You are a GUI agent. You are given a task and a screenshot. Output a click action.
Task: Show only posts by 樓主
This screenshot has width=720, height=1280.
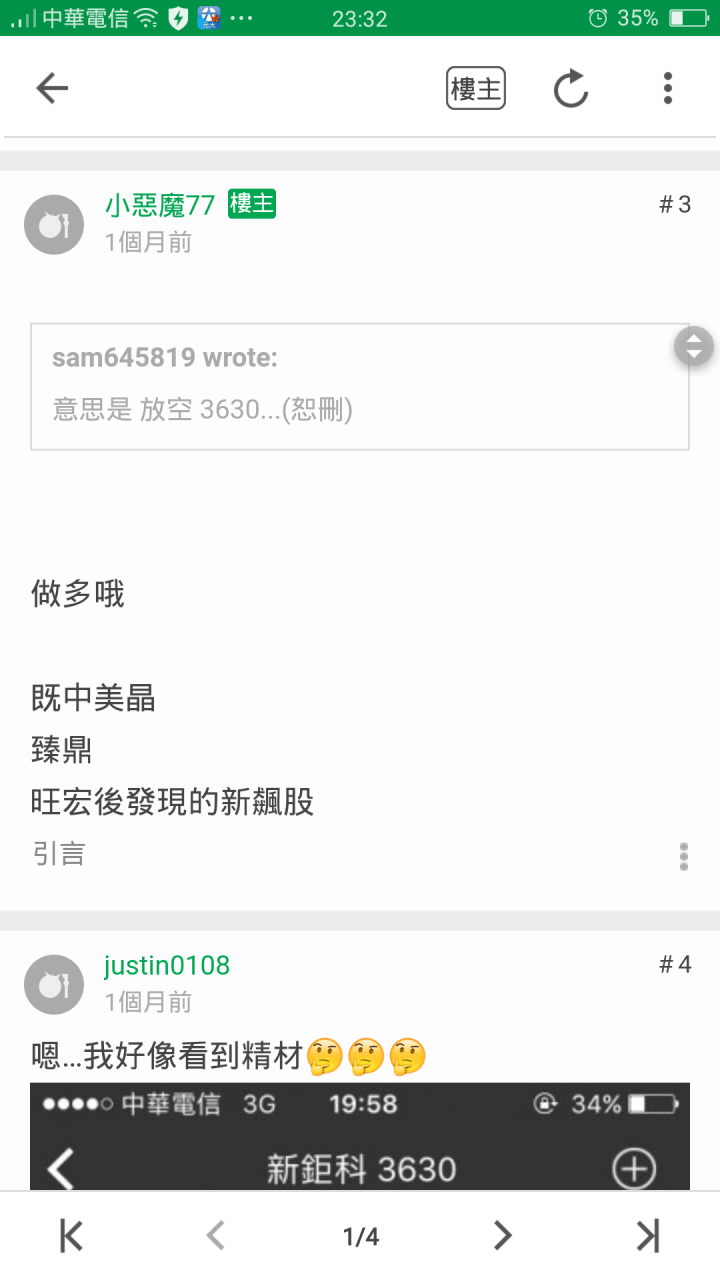pyautogui.click(x=476, y=89)
